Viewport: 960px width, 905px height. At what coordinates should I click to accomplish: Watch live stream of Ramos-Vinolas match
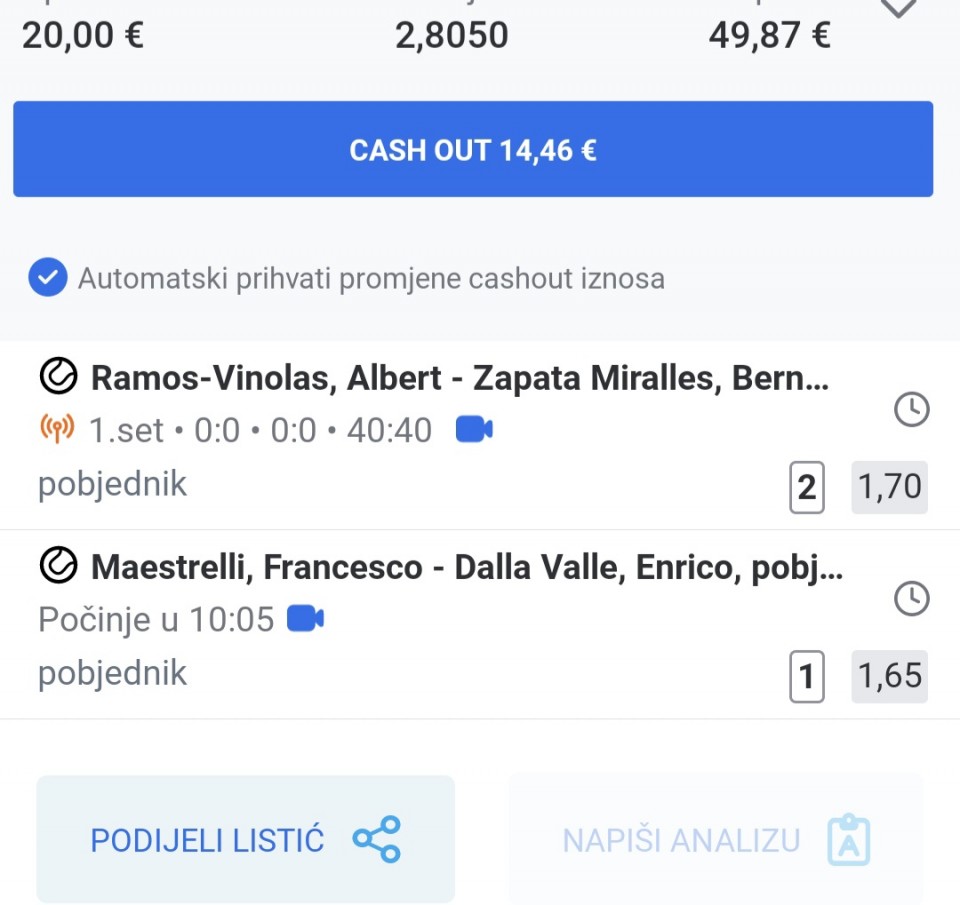tap(474, 430)
